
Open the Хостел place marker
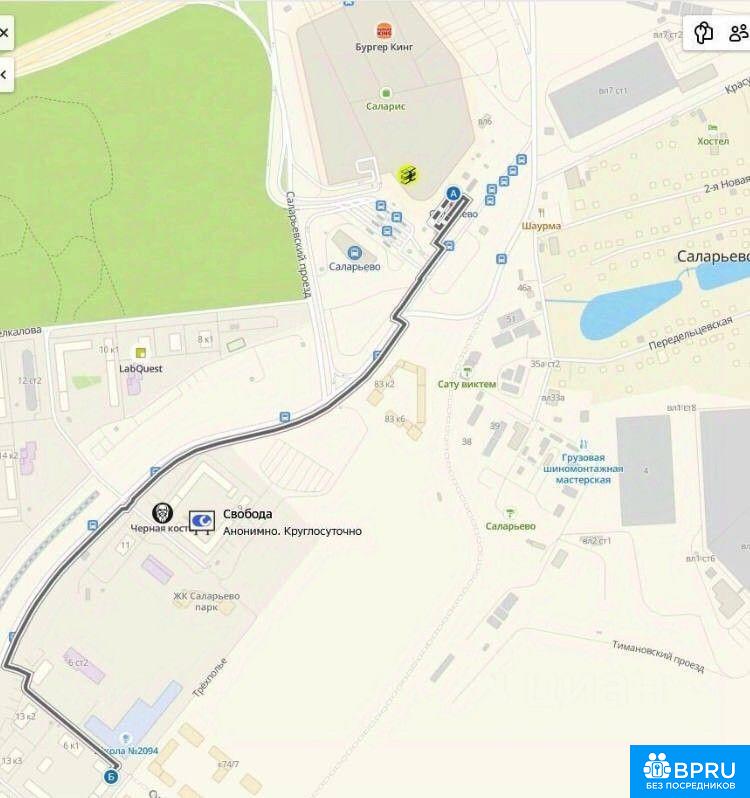pos(712,127)
